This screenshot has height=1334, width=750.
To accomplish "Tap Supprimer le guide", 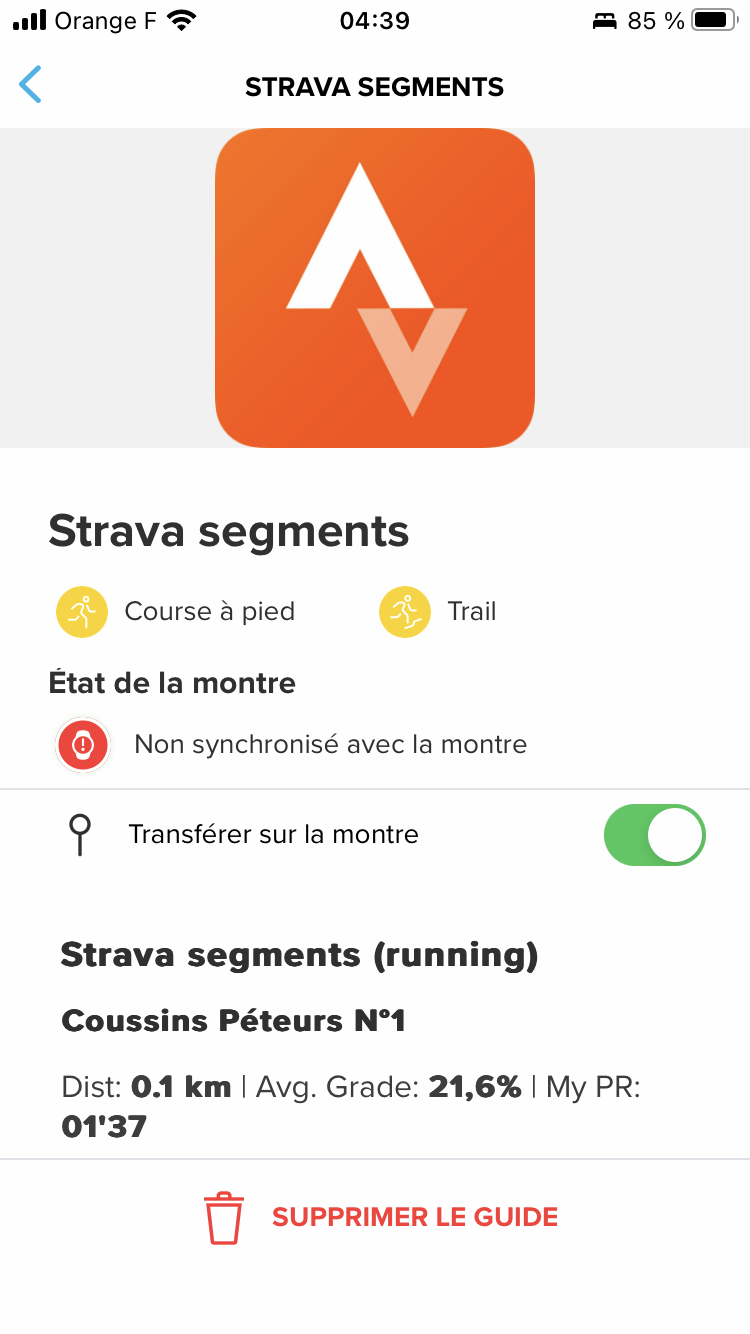I will tap(381, 1217).
